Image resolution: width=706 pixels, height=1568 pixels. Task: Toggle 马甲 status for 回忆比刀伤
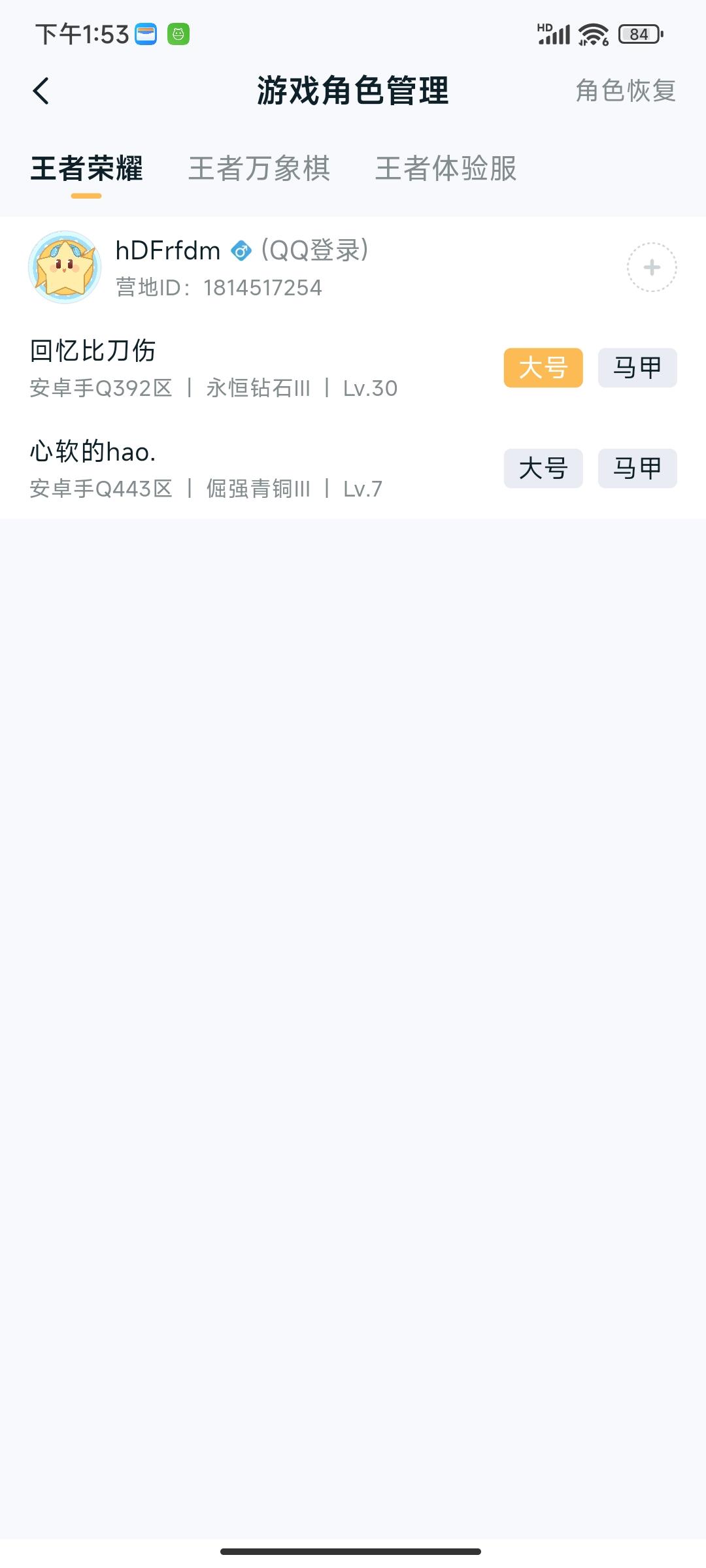point(637,367)
